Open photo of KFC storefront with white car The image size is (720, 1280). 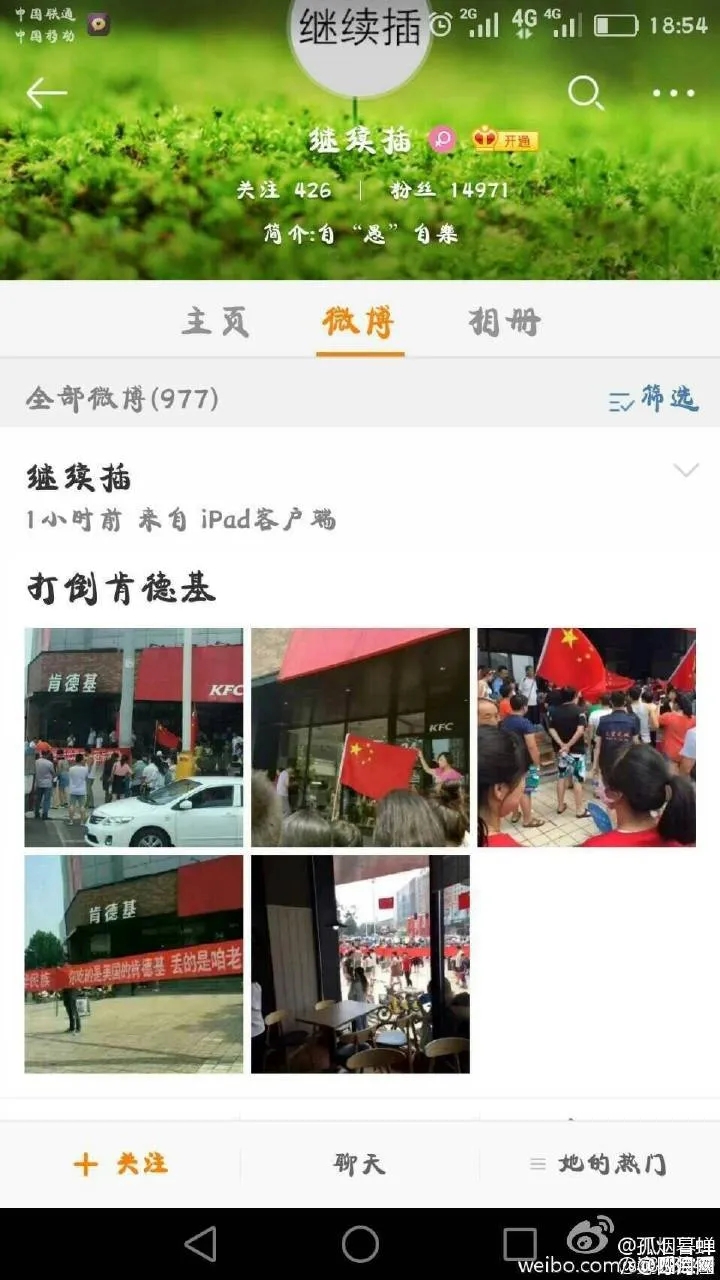click(x=134, y=737)
